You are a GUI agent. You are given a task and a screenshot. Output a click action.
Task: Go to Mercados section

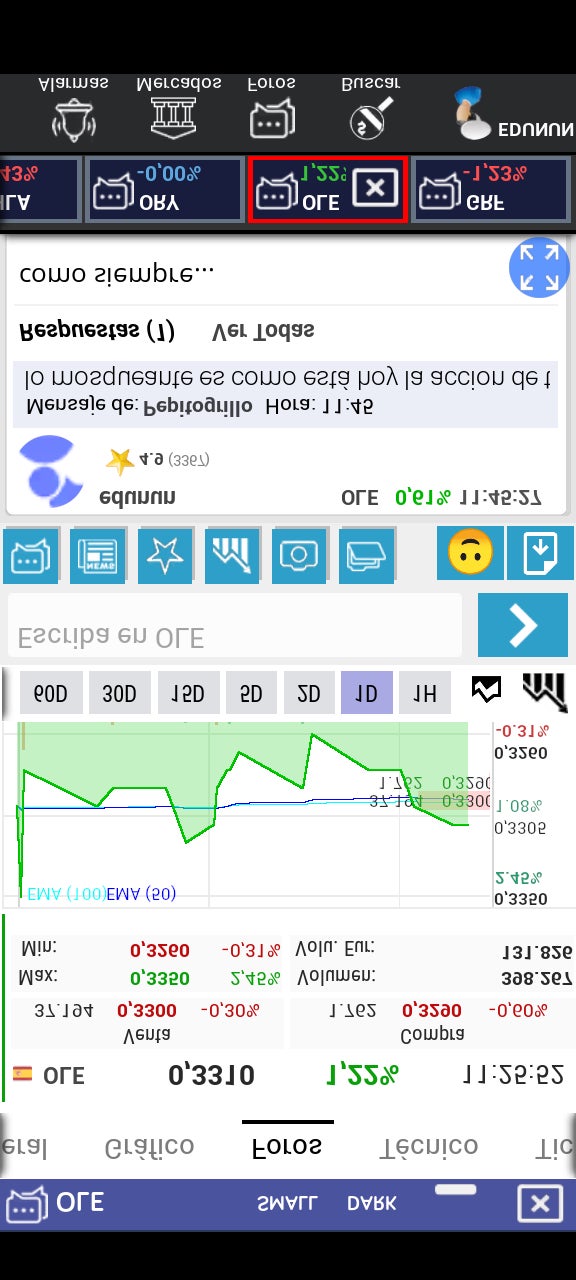[x=179, y=110]
